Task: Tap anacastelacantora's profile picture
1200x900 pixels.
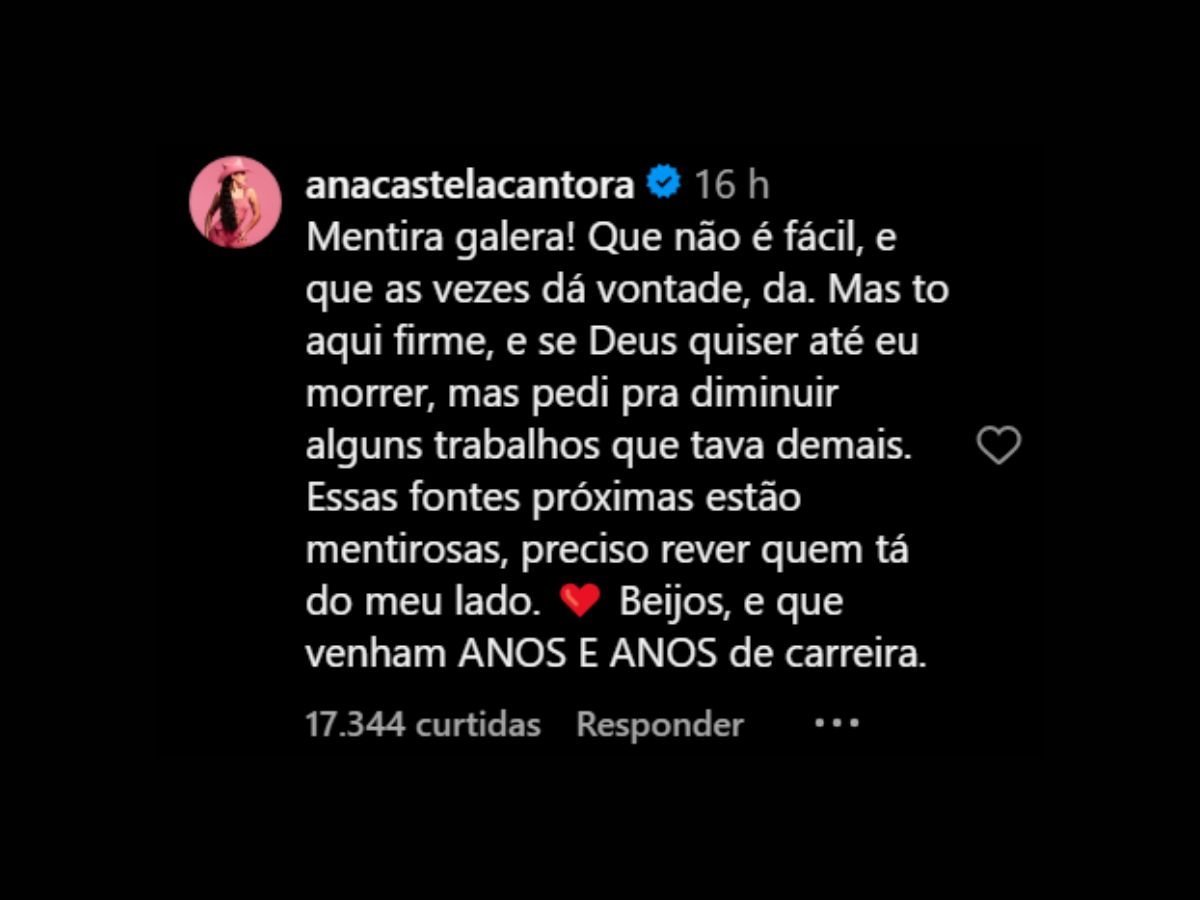Action: (x=235, y=201)
